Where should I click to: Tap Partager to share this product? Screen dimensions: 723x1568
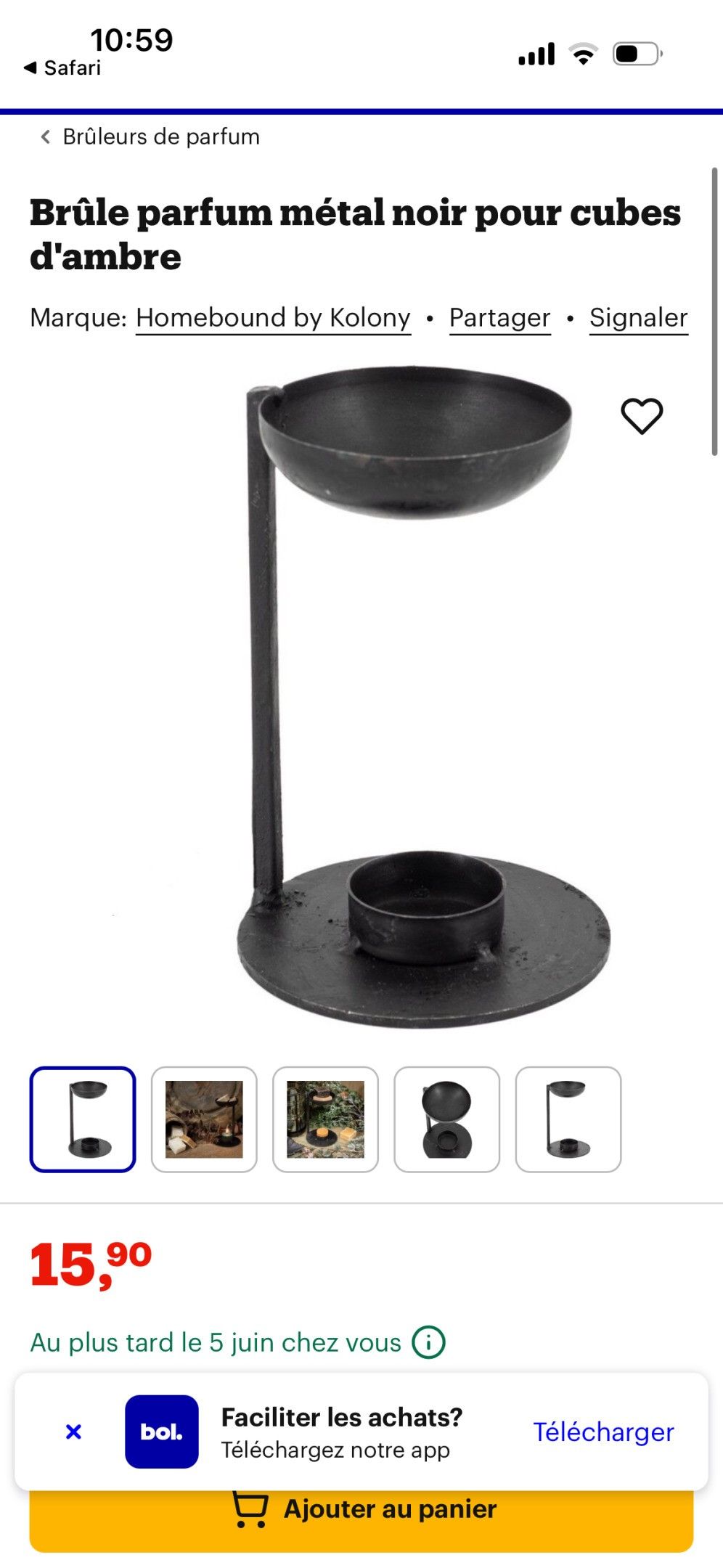499,318
